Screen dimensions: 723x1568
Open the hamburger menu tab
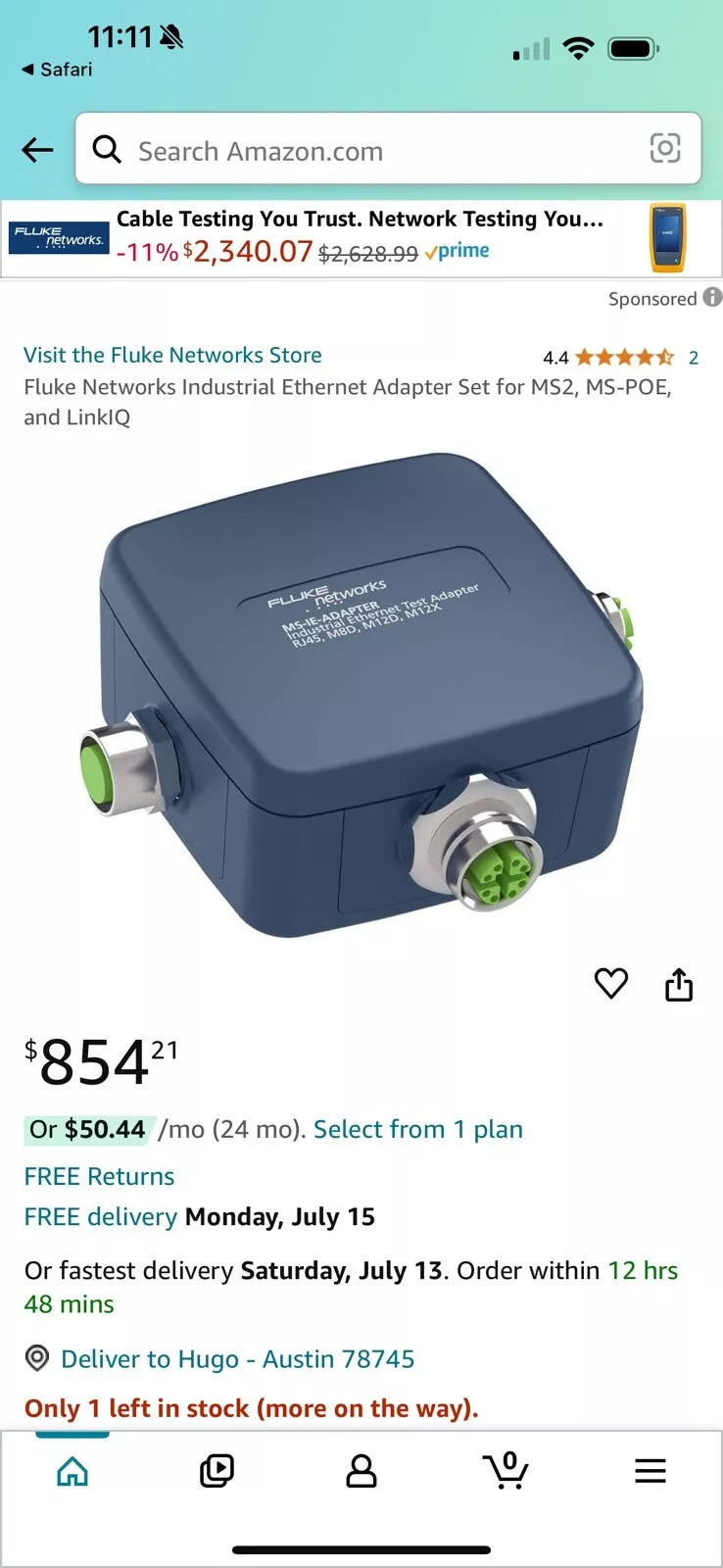pos(650,1471)
